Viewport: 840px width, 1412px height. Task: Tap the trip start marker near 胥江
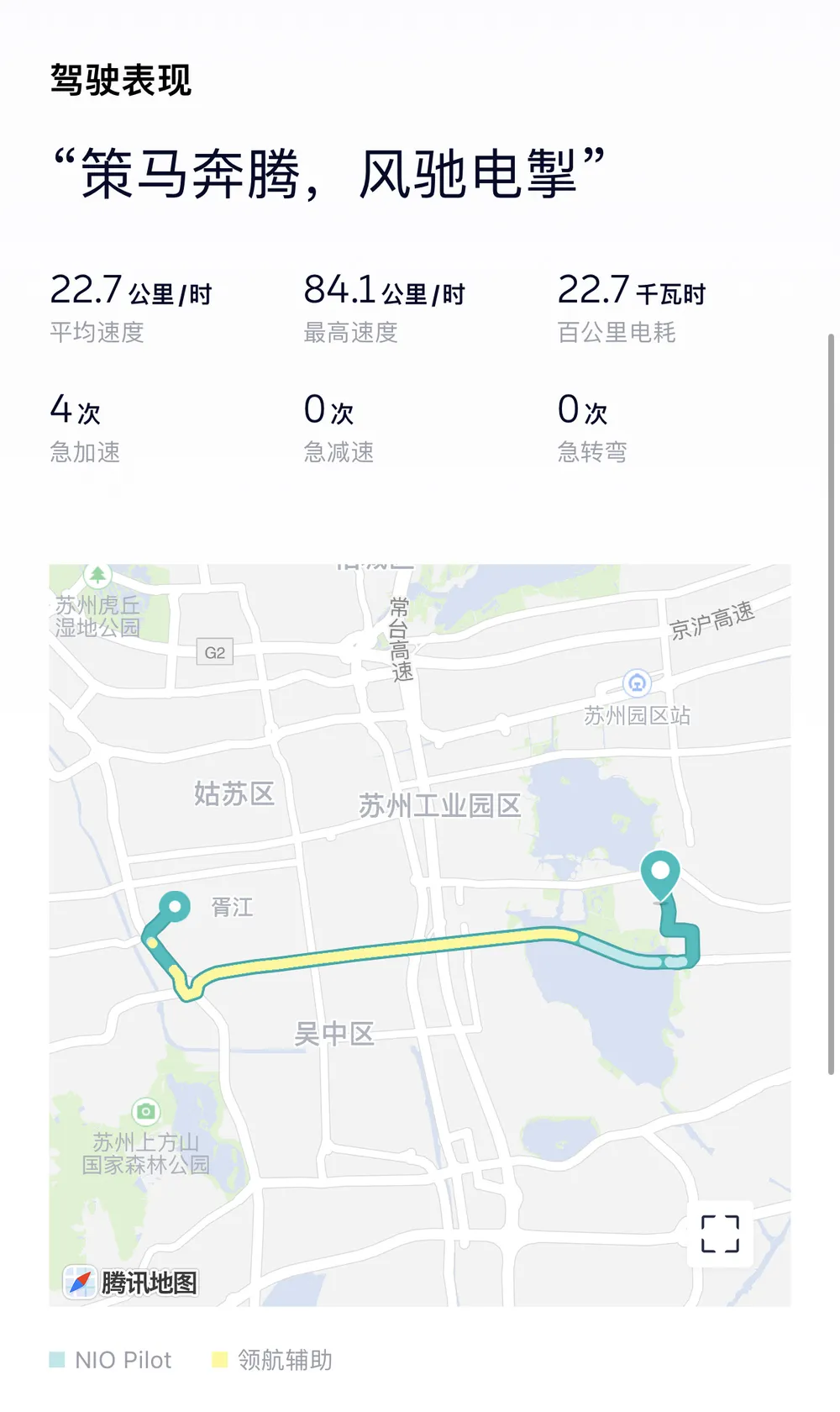tap(175, 907)
